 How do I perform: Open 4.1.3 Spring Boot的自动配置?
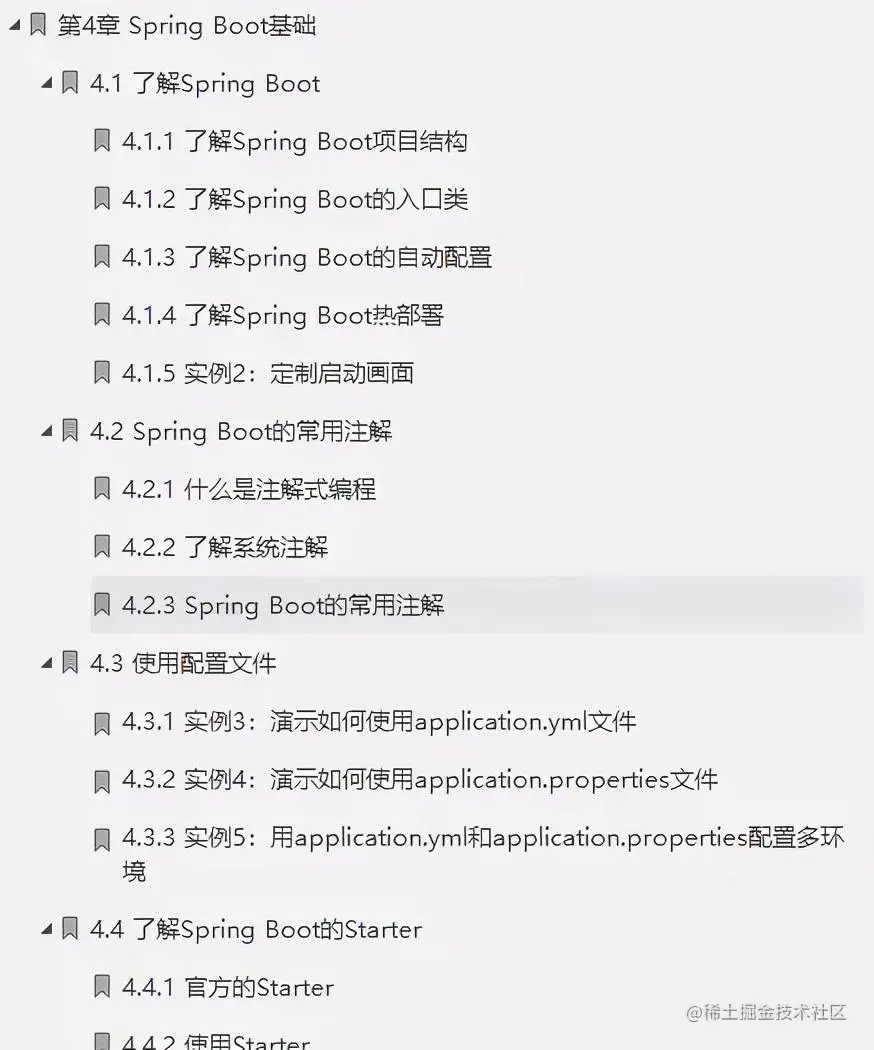(x=306, y=257)
